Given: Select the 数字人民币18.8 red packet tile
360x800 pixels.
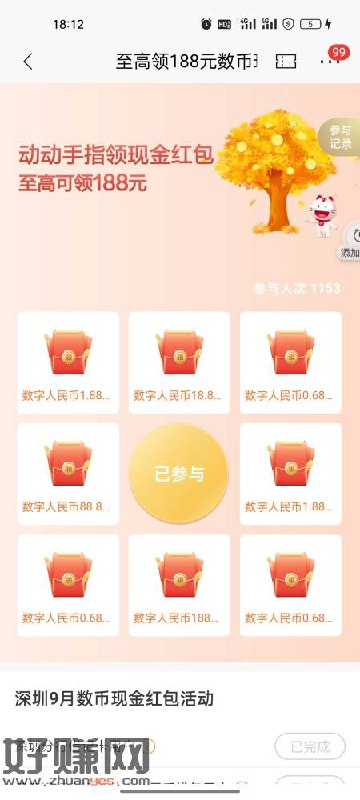Looking at the screenshot, I should [179, 362].
